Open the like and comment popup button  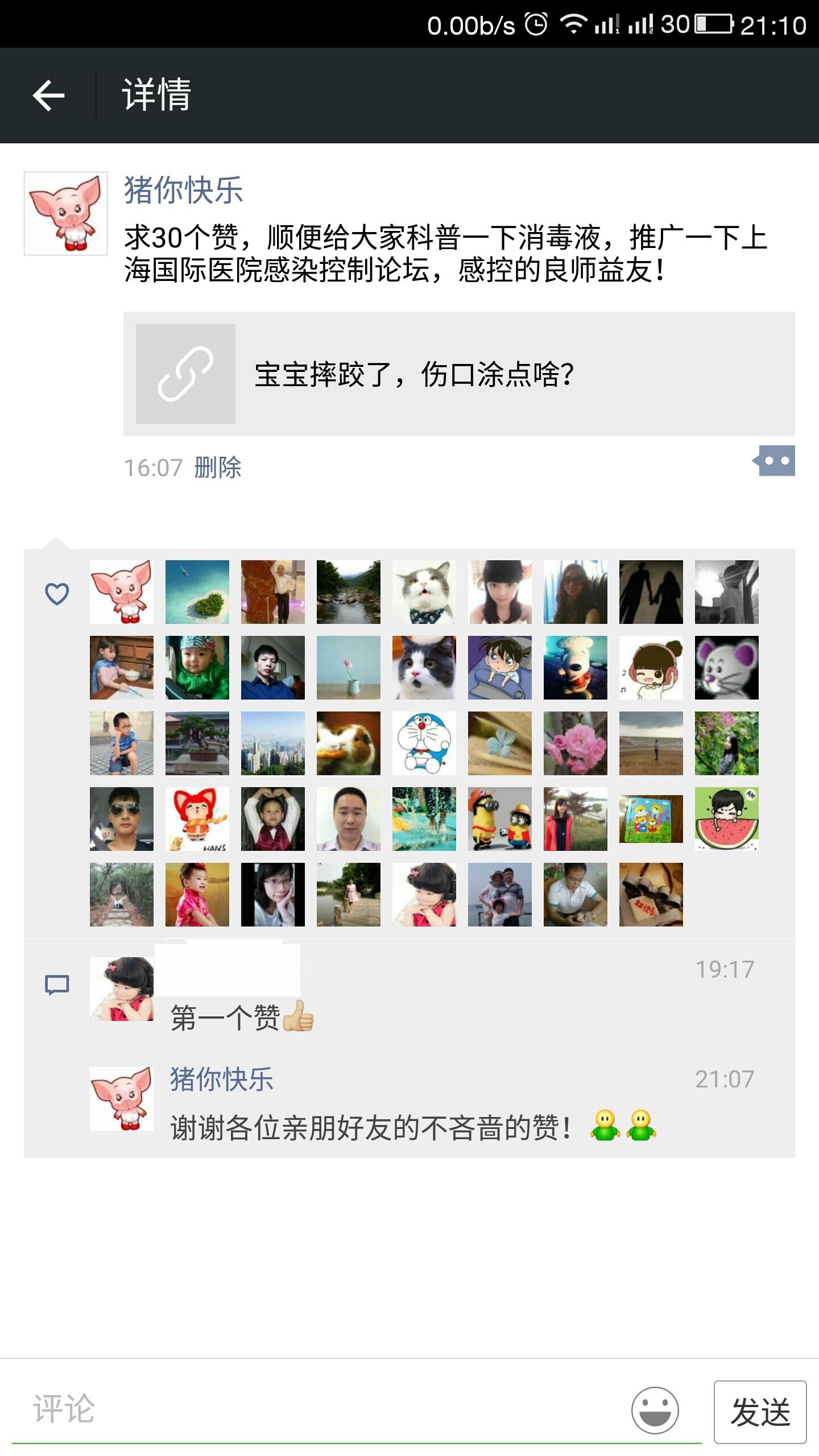(x=775, y=461)
